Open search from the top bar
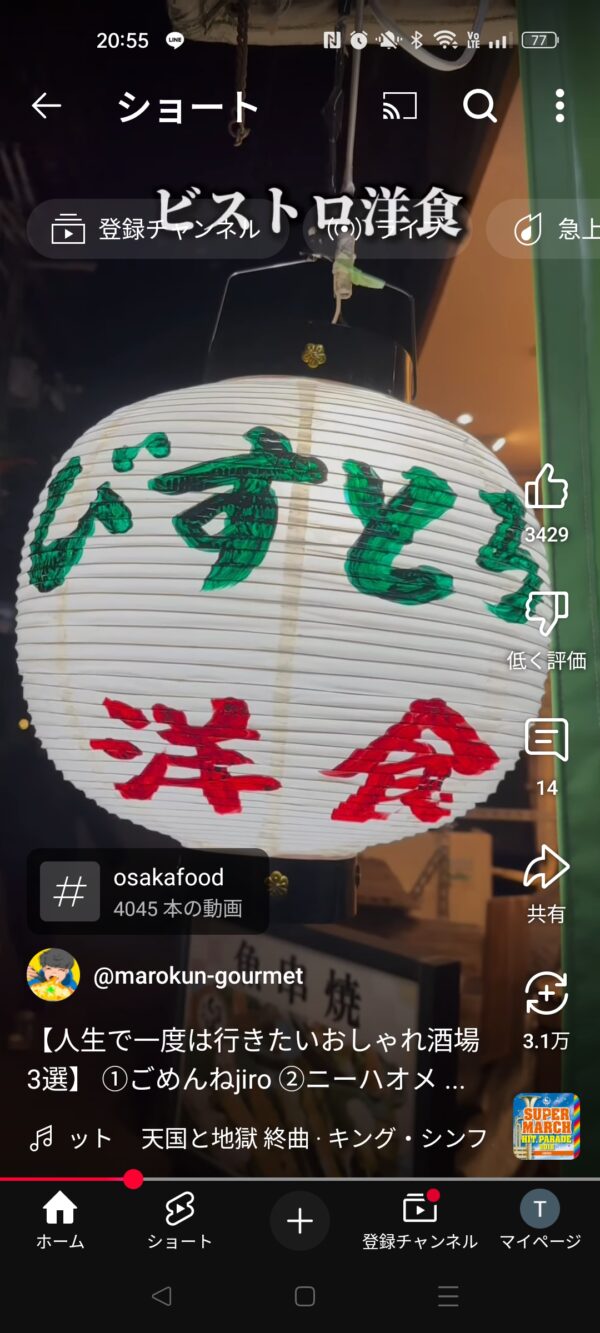600x1333 pixels. (480, 106)
